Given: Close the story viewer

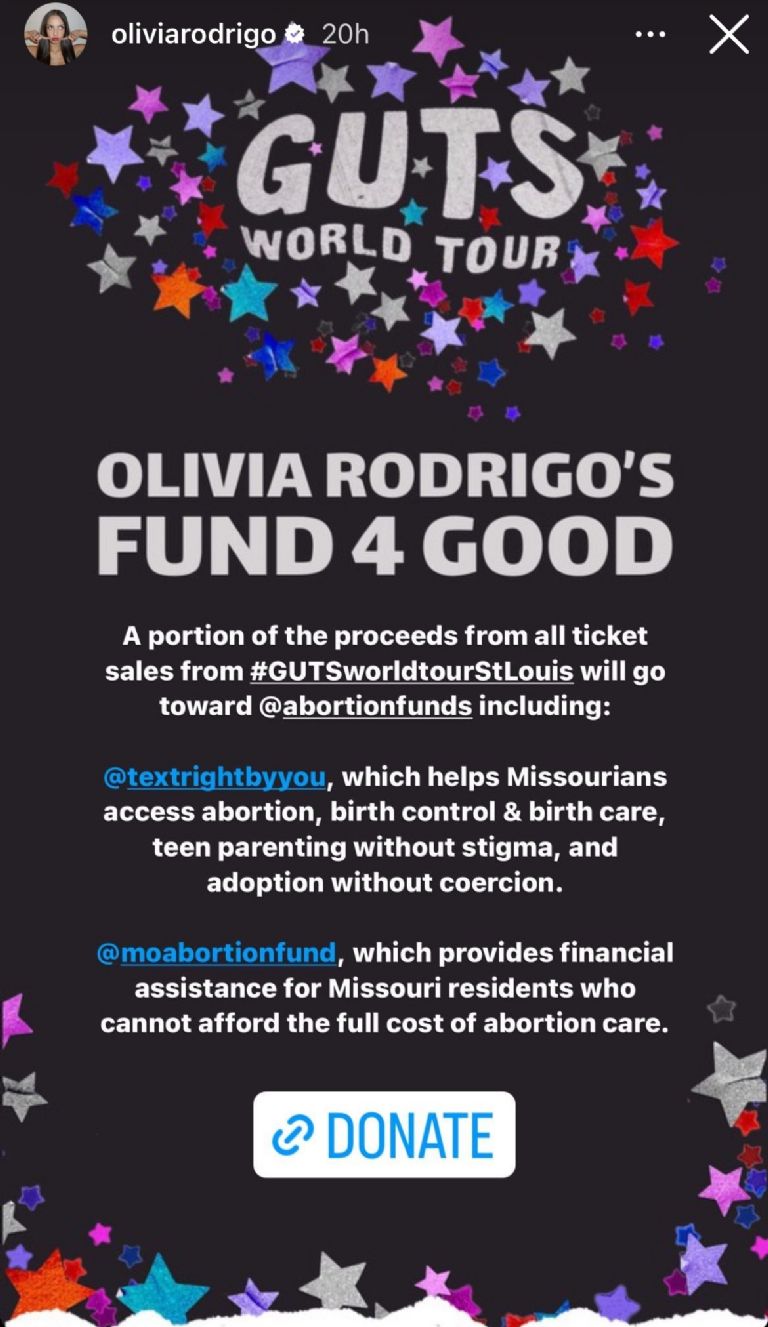Looking at the screenshot, I should (x=728, y=36).
